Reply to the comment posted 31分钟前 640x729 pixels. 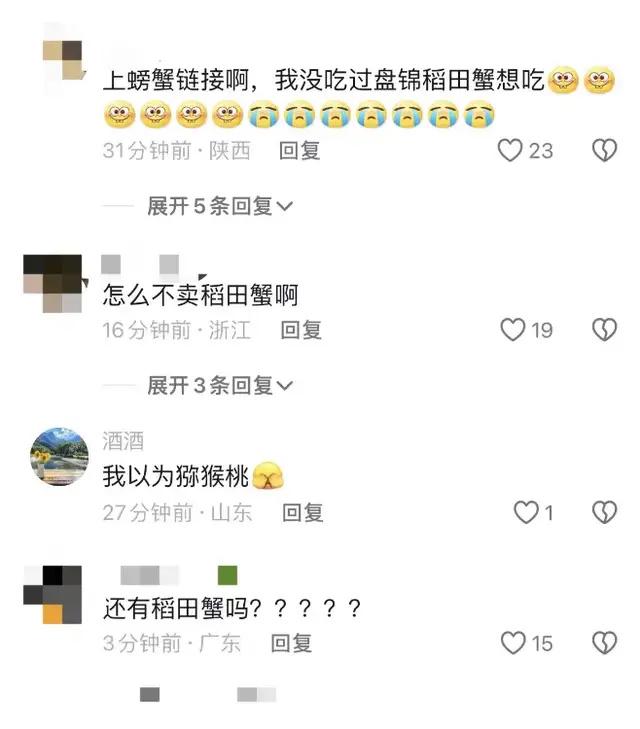(299, 151)
